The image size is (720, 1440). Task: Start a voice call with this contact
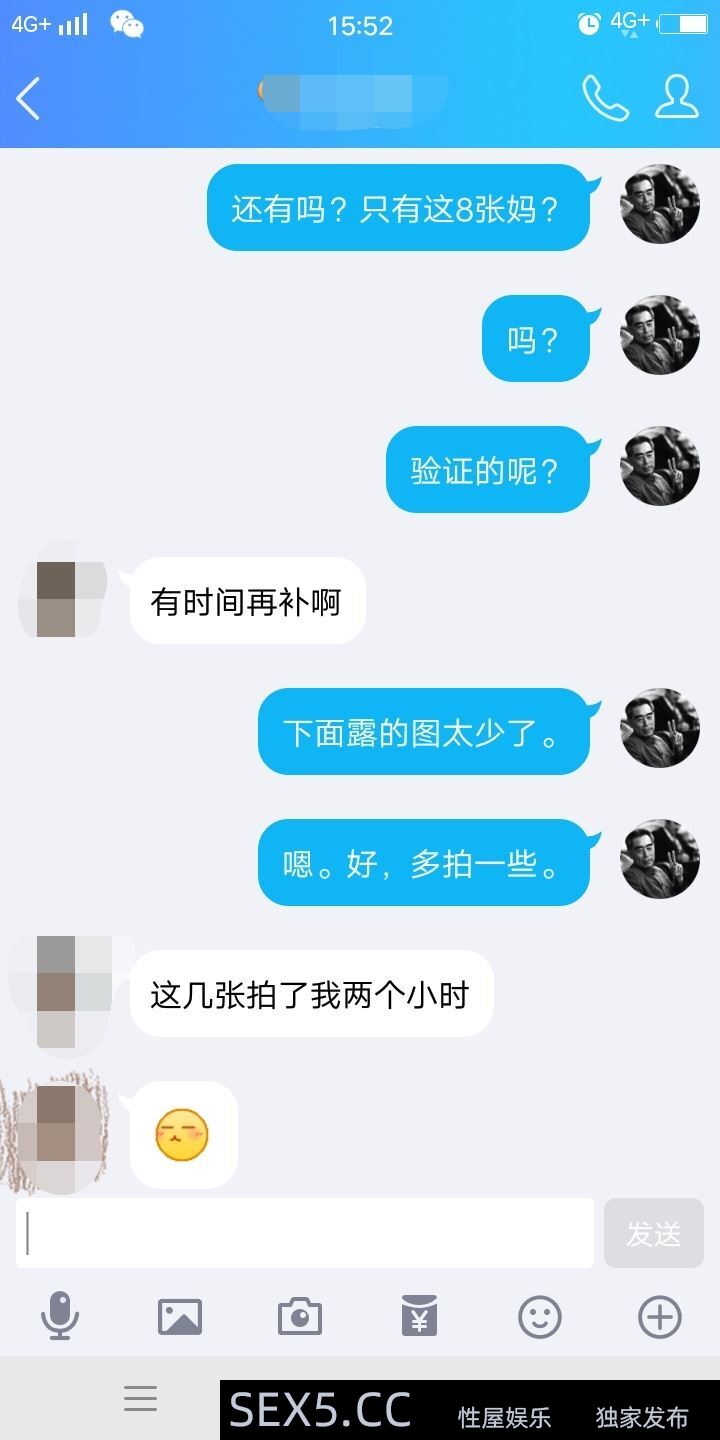pos(605,98)
